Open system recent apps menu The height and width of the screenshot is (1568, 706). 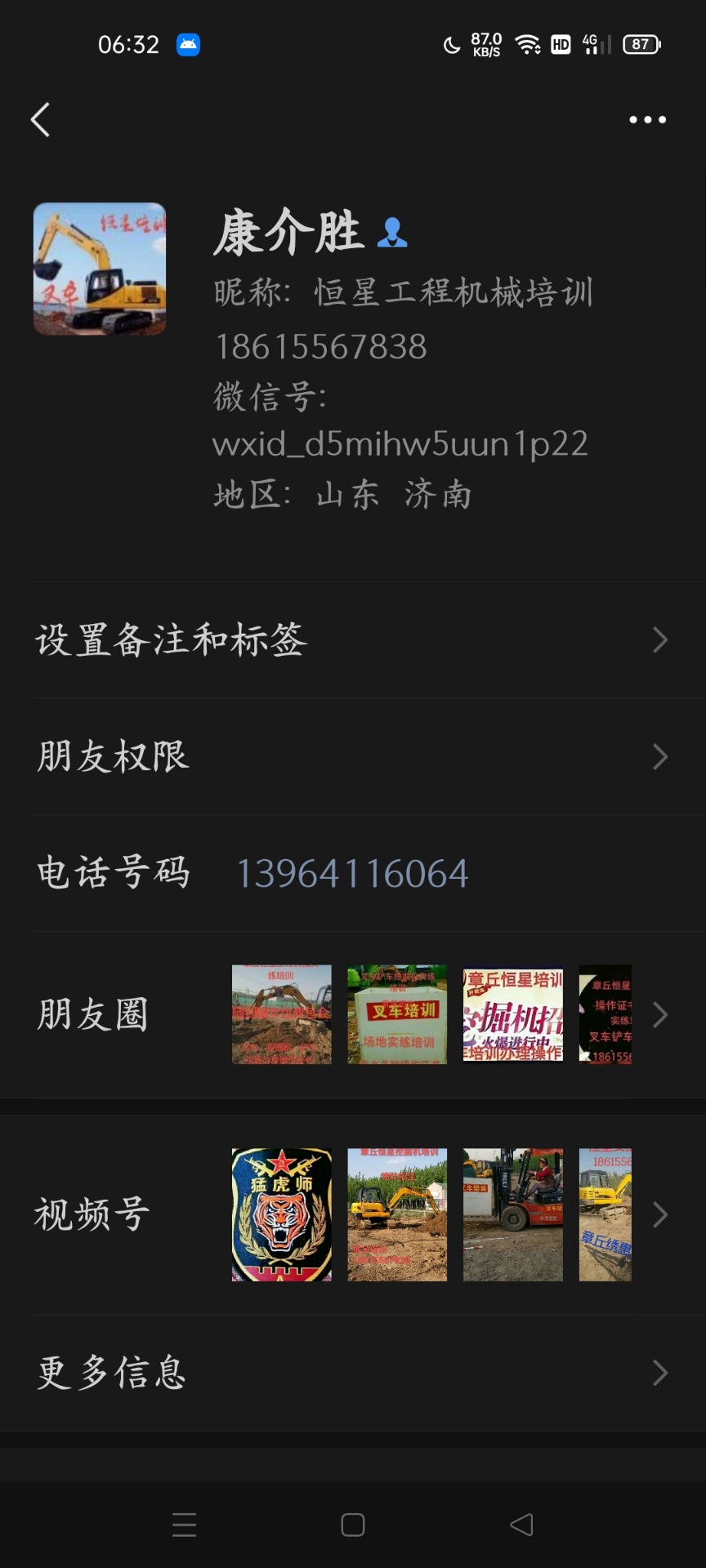pos(185,1525)
